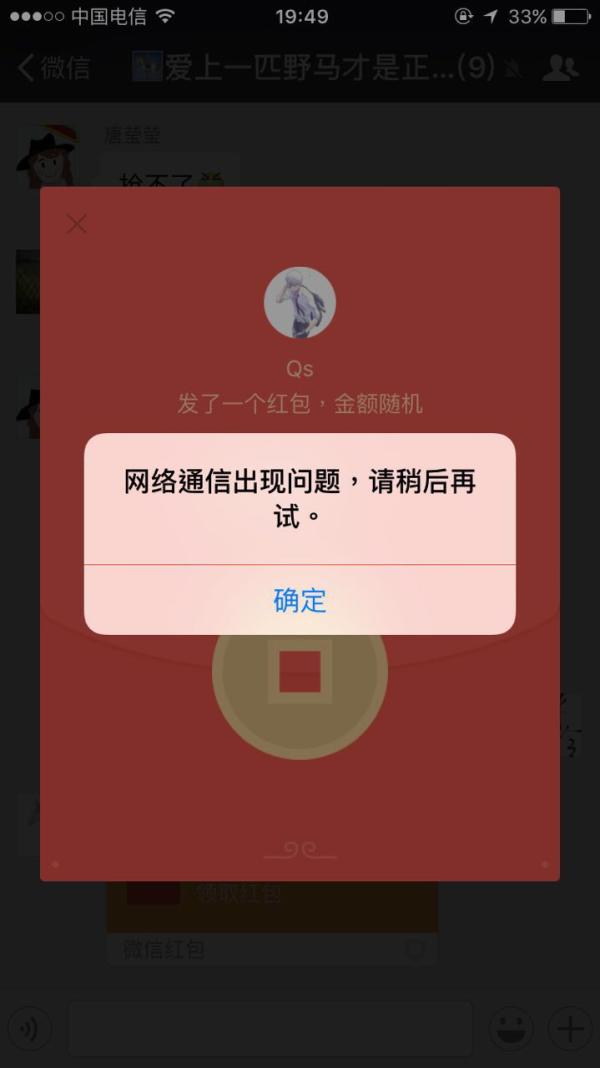Open the plus attachment menu
This screenshot has width=600, height=1068.
tap(569, 1029)
